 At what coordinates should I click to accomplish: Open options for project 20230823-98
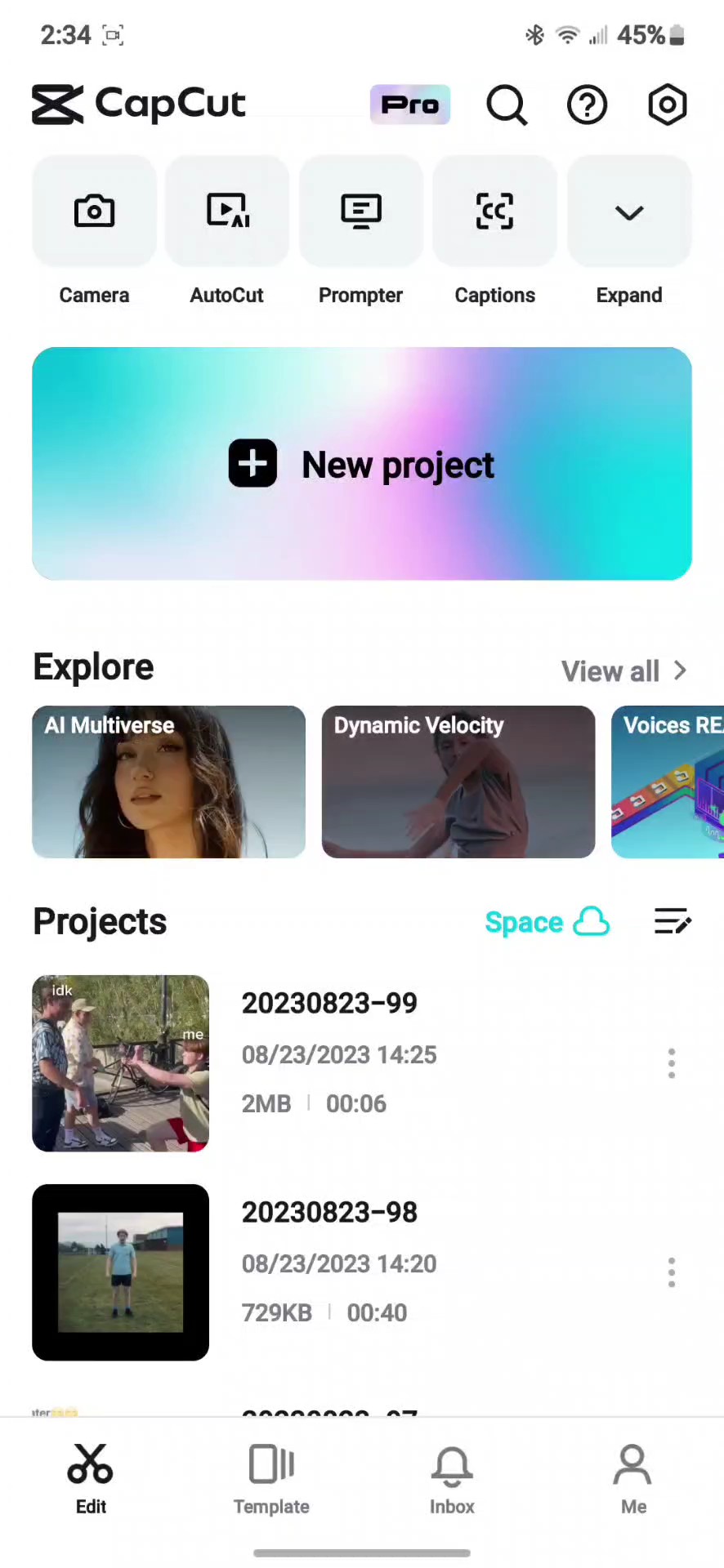pos(672,1272)
